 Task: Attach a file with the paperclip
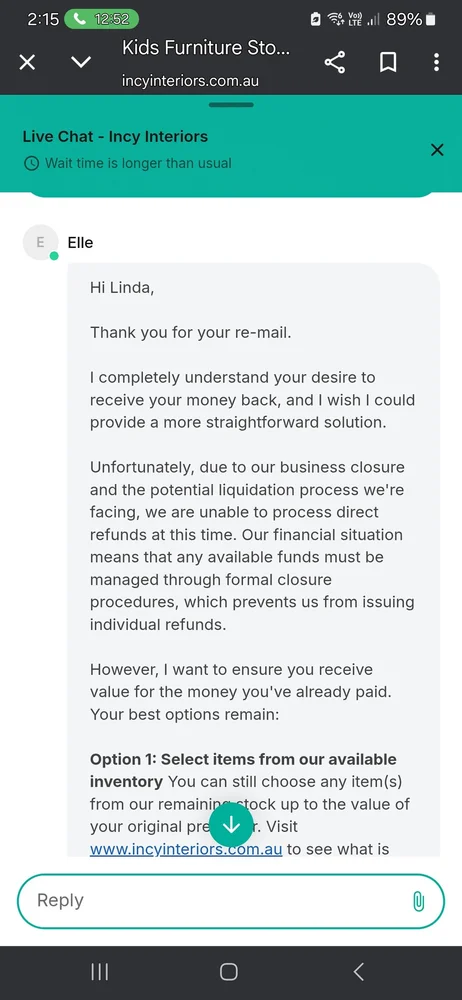click(418, 901)
